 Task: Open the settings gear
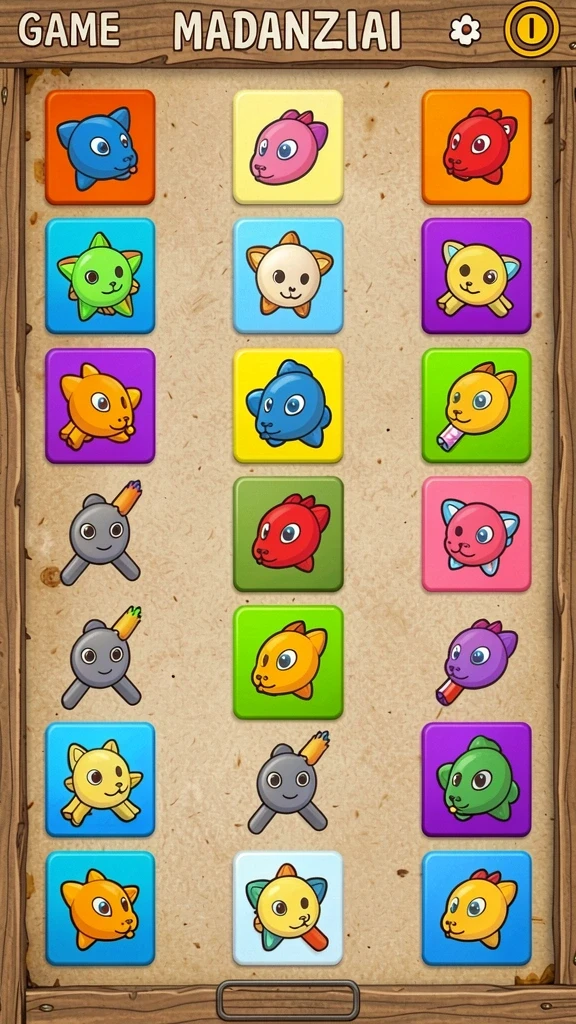point(465,30)
